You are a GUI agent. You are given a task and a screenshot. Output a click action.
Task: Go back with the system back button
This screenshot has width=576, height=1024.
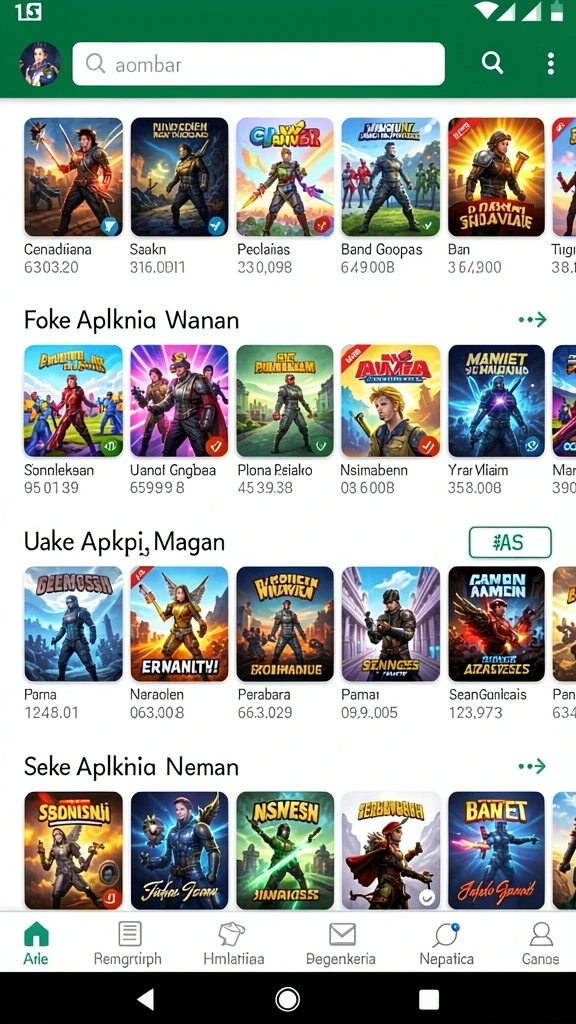[146, 999]
